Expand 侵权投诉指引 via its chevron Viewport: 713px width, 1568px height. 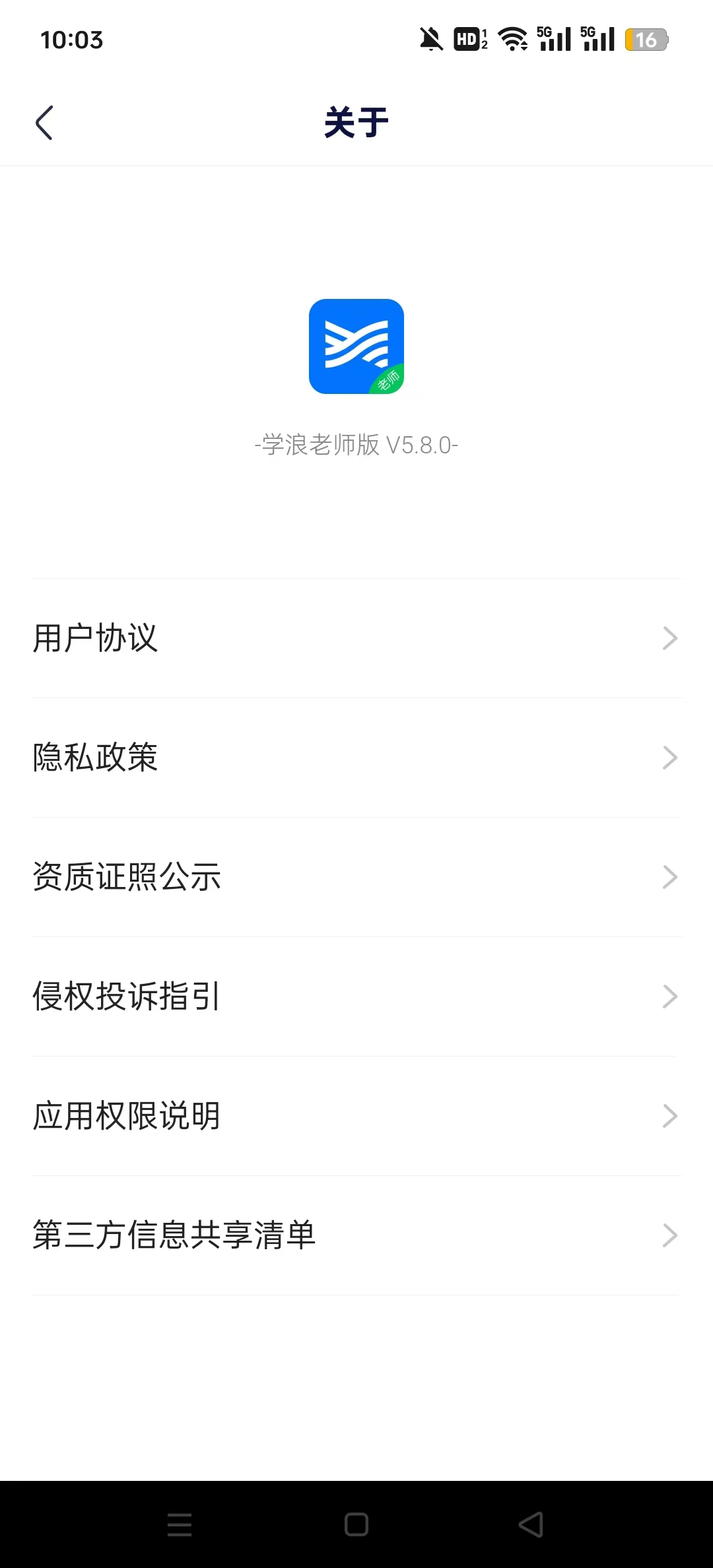pyautogui.click(x=669, y=996)
